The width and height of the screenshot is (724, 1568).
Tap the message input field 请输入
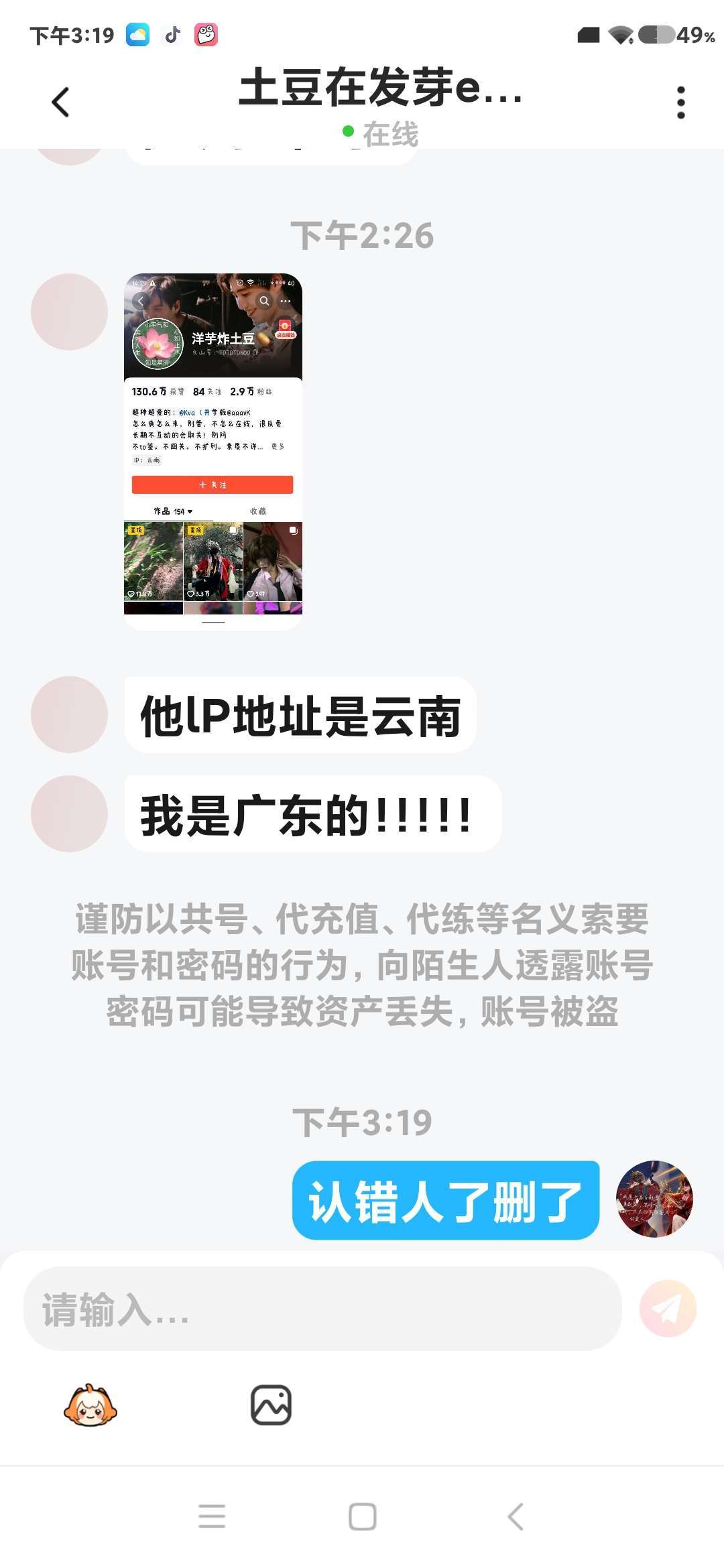click(x=322, y=1308)
